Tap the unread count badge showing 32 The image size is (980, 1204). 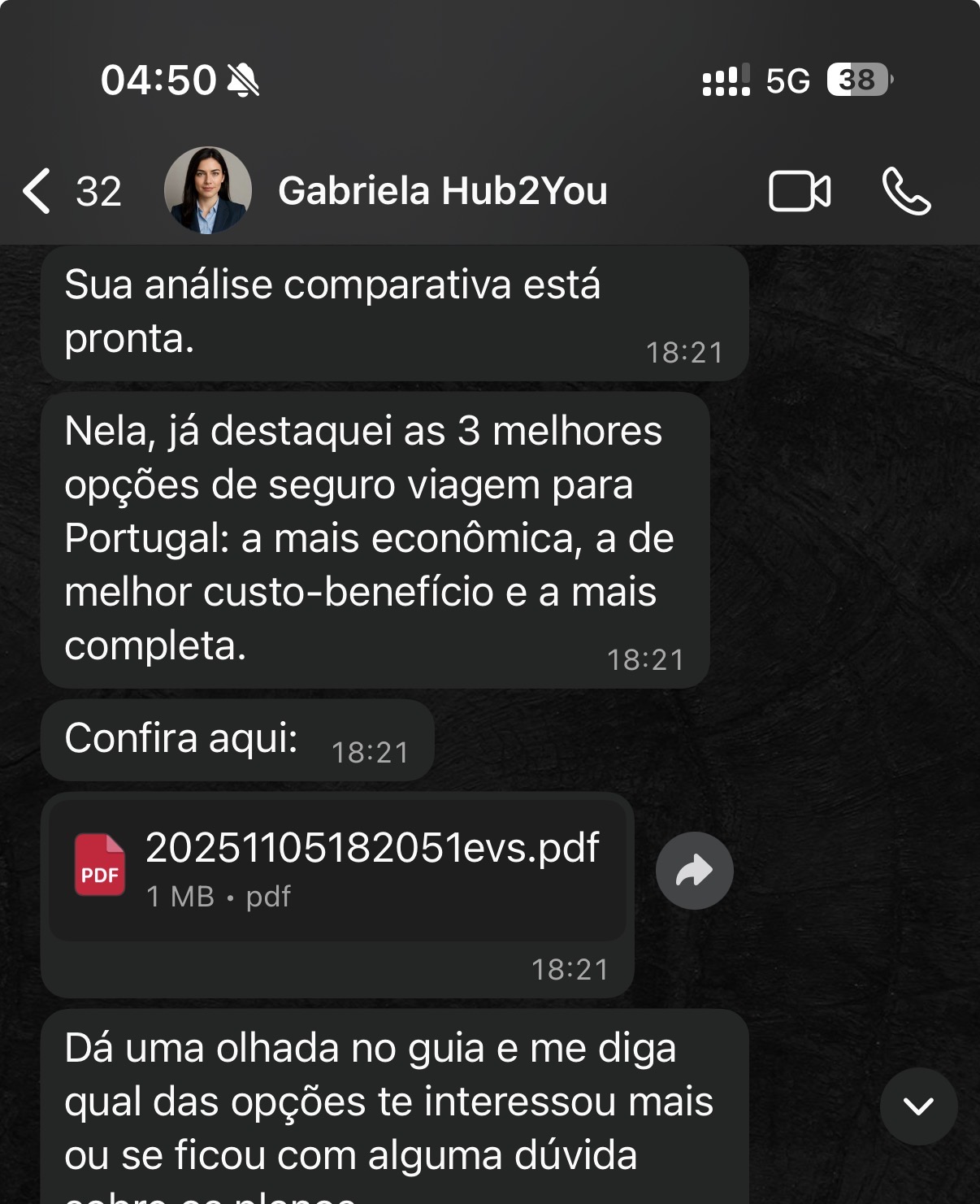coord(95,193)
